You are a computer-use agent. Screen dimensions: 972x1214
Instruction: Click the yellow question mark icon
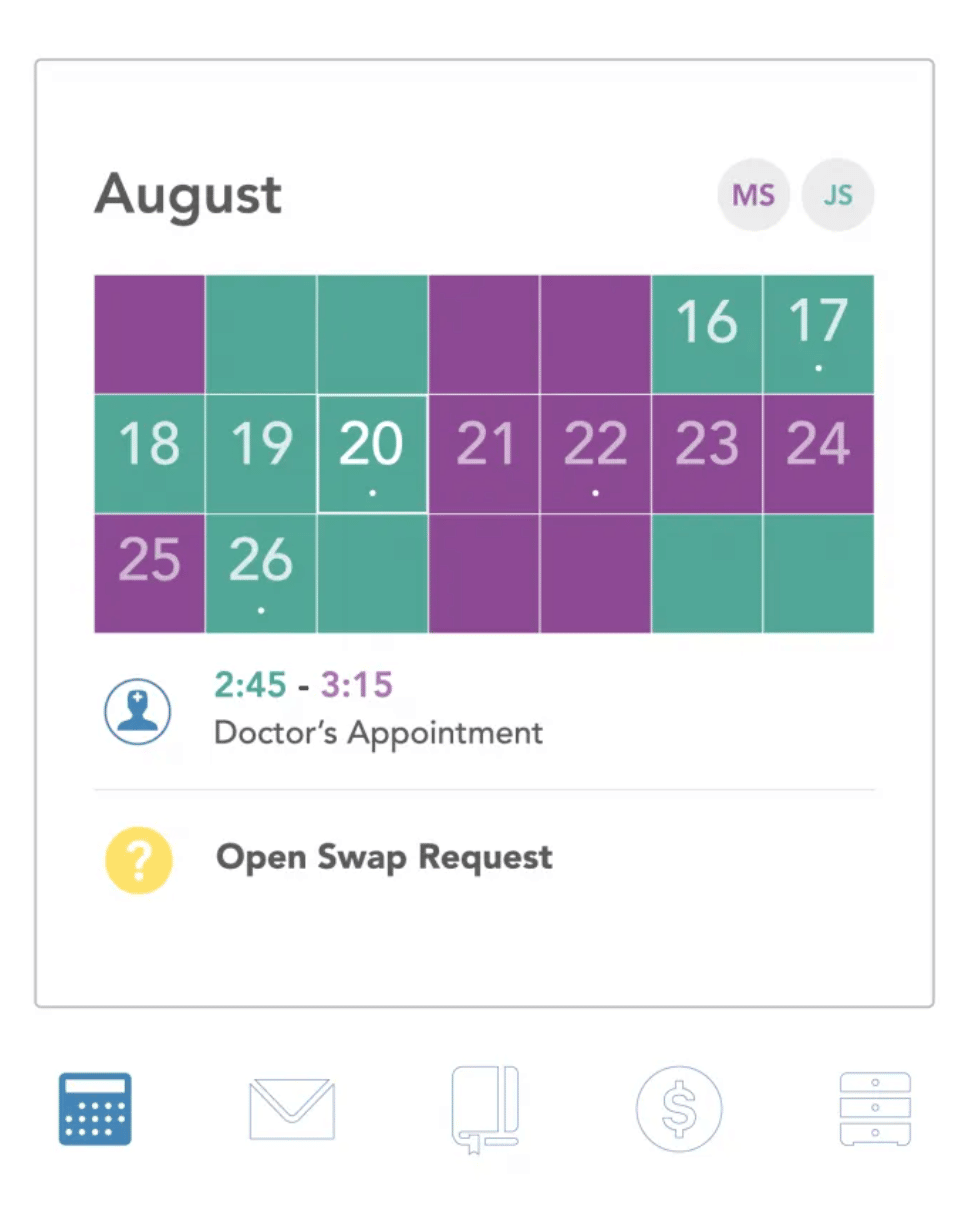[x=138, y=860]
